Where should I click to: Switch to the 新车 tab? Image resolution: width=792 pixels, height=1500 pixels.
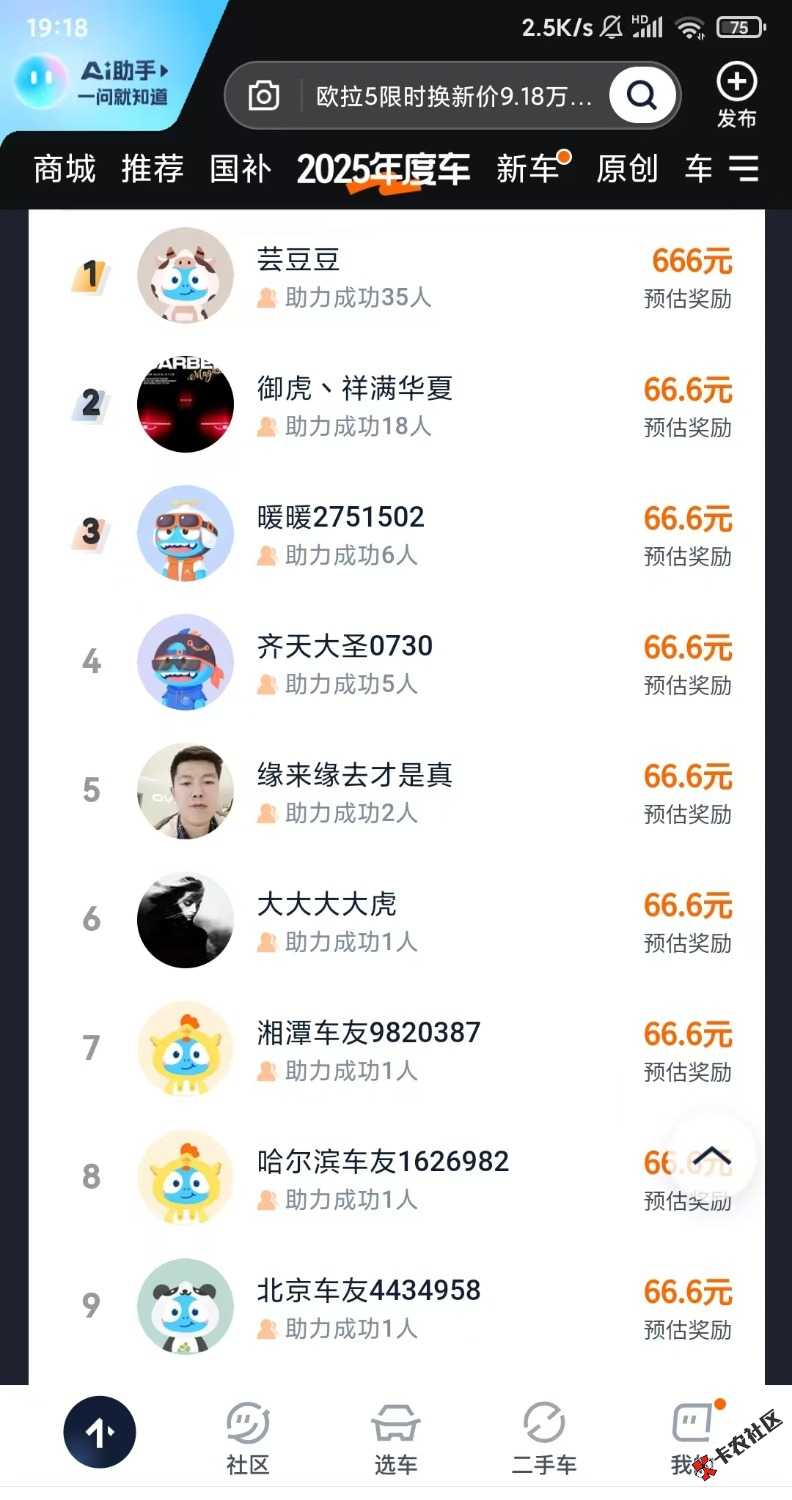tap(529, 169)
